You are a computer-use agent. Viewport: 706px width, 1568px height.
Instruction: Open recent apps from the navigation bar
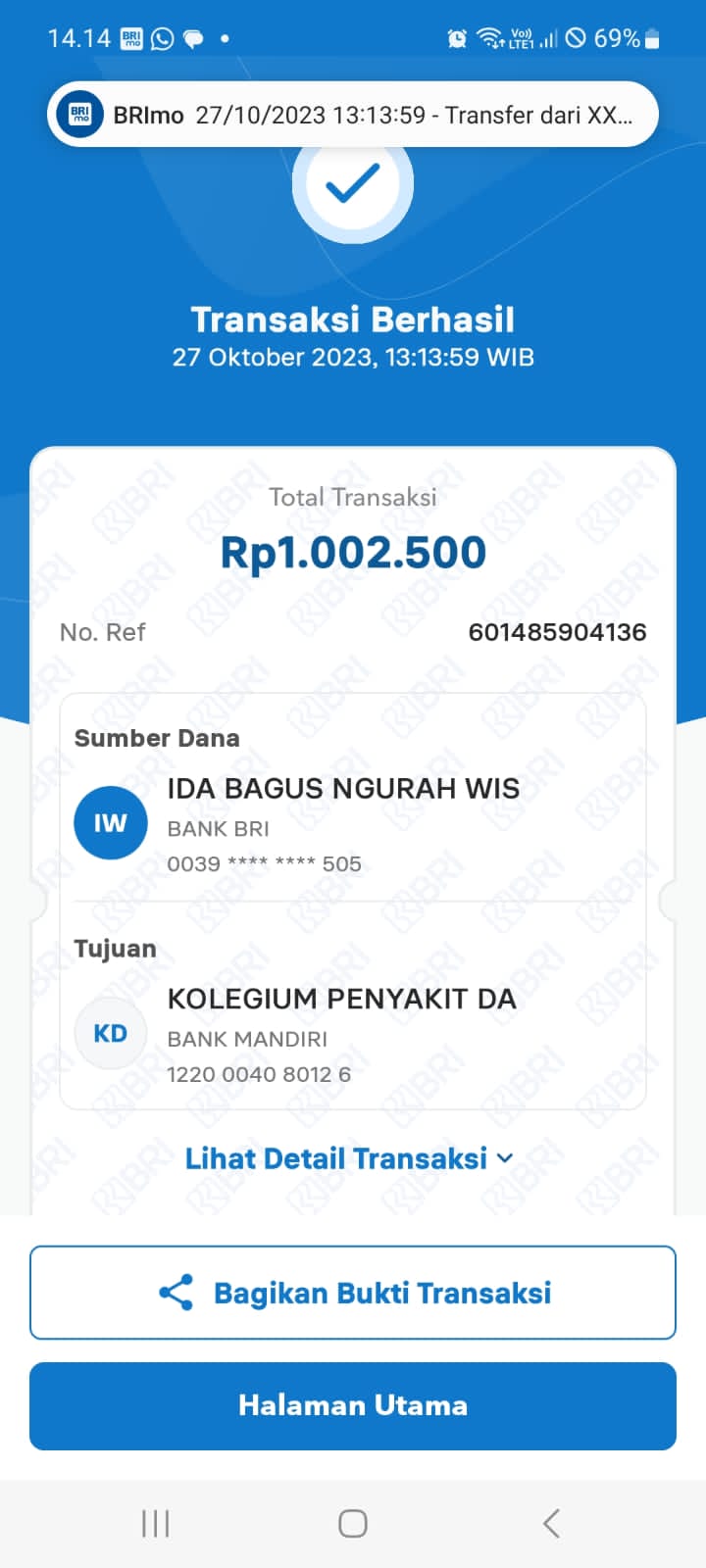pyautogui.click(x=156, y=1523)
